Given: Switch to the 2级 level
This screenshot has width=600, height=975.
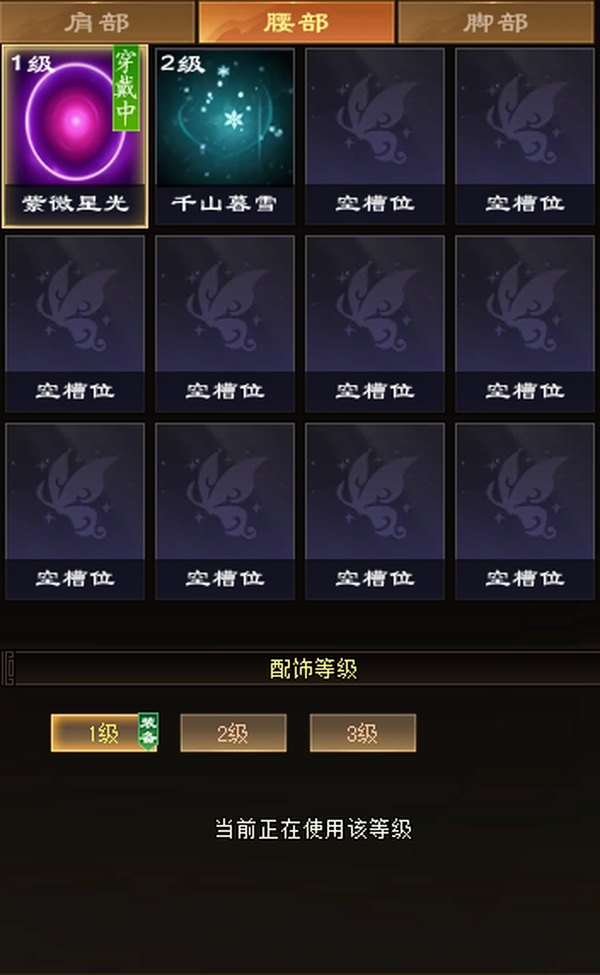Looking at the screenshot, I should click(233, 733).
